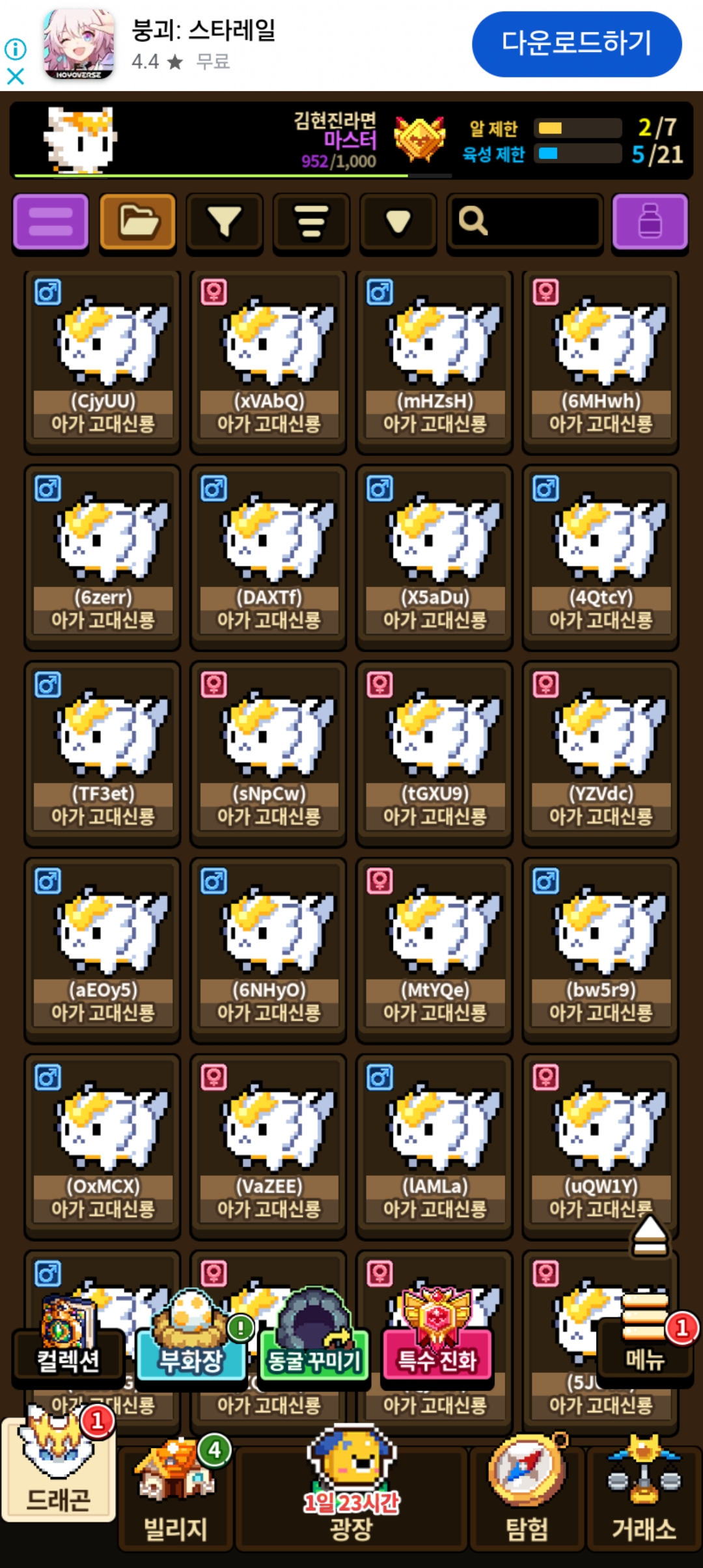
Task: Open the folder view button
Action: [x=137, y=221]
